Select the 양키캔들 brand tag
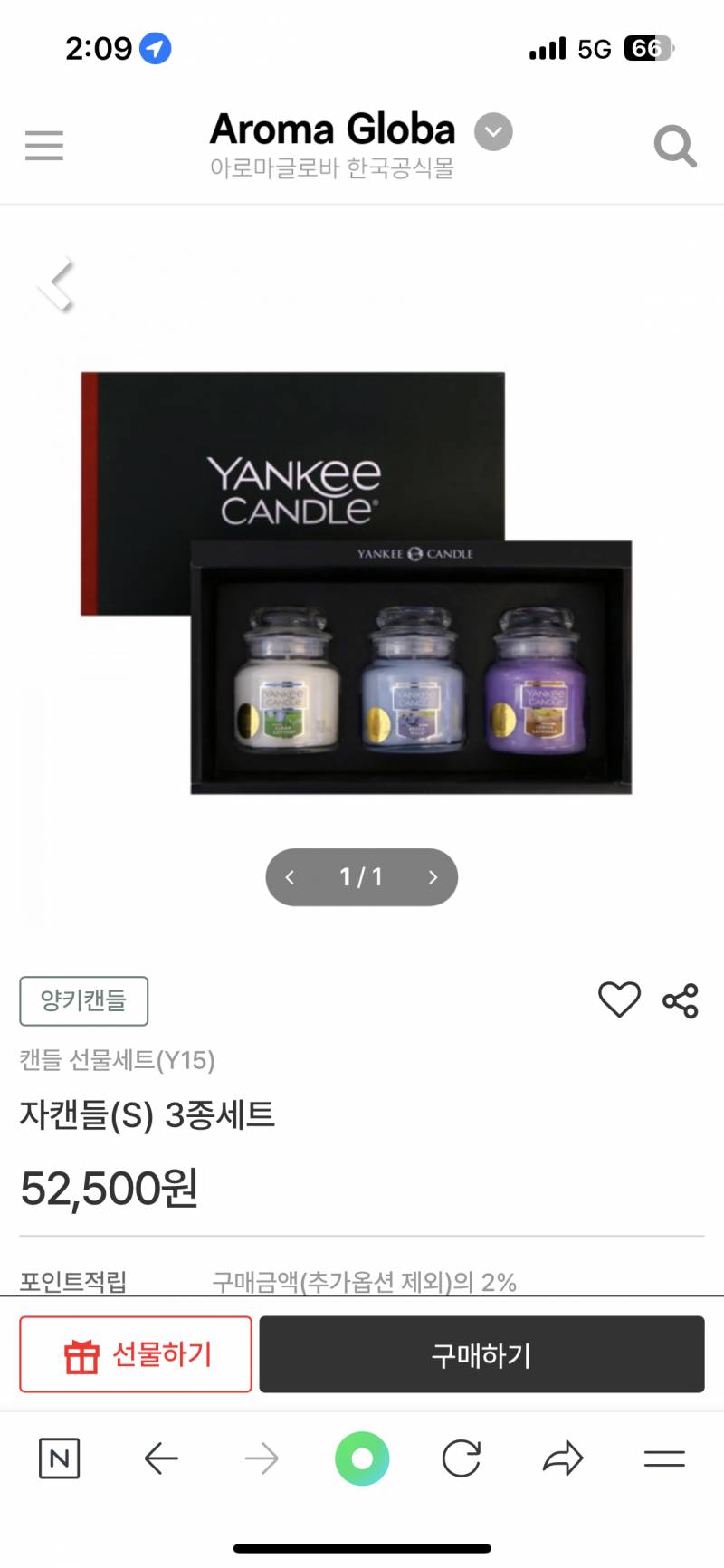 pos(84,1001)
